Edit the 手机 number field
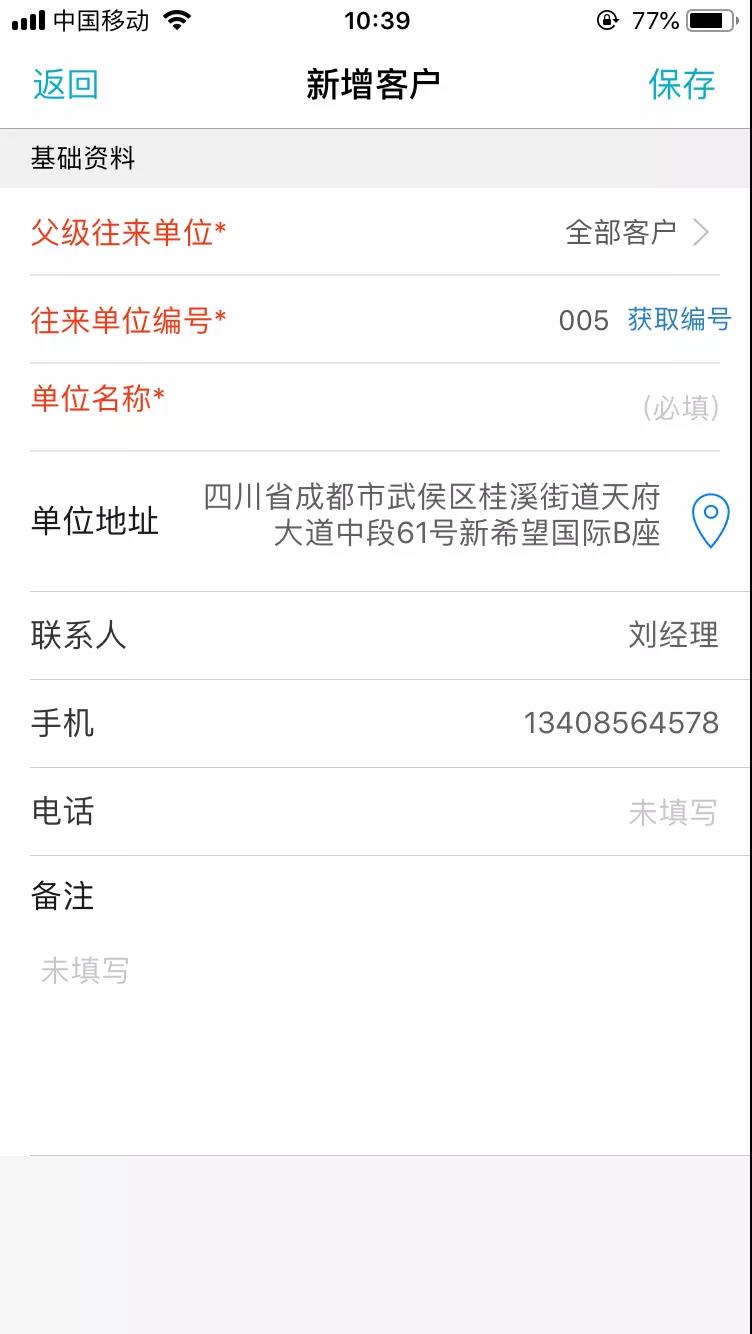Image resolution: width=752 pixels, height=1334 pixels. click(375, 723)
